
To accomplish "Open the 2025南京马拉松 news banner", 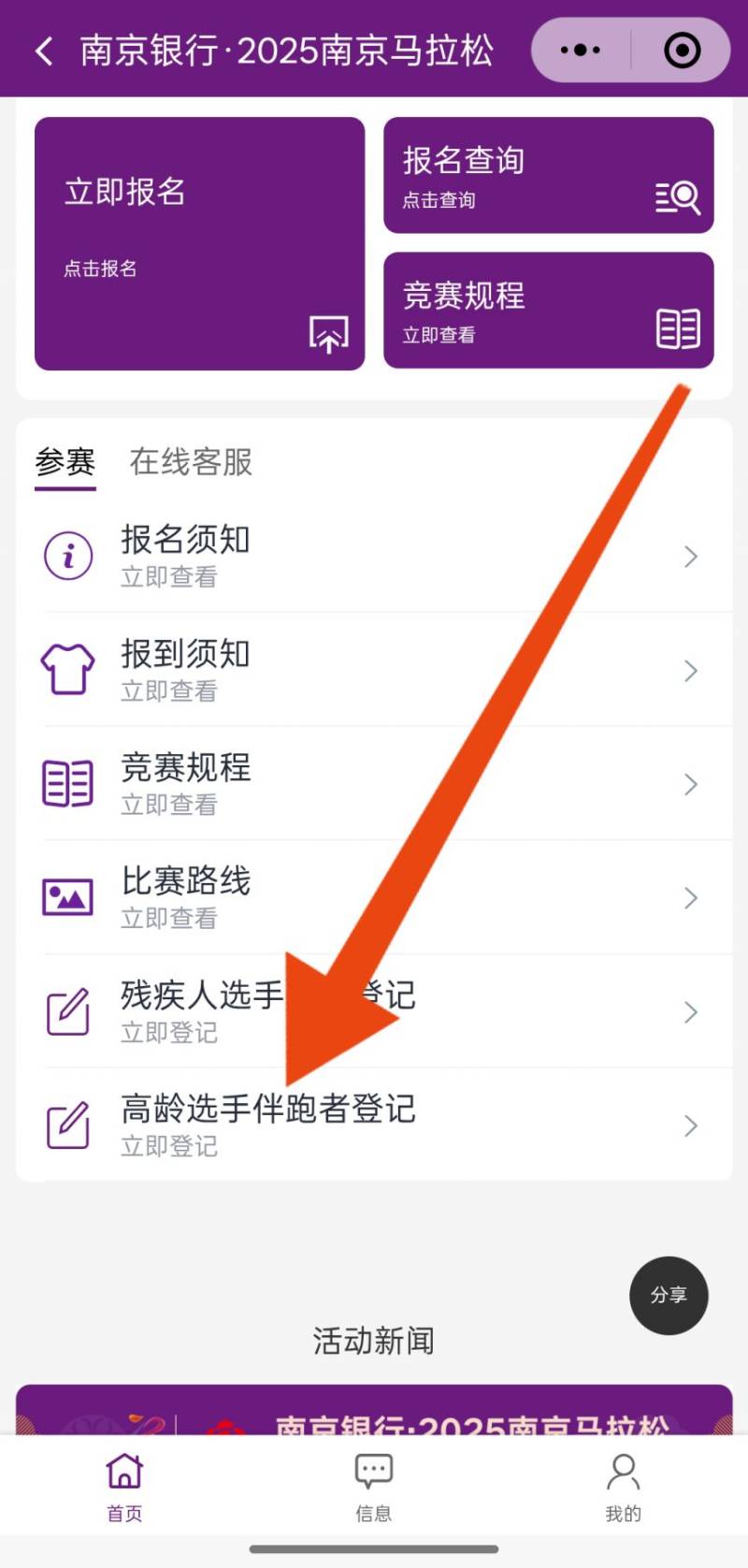I will (374, 1411).
